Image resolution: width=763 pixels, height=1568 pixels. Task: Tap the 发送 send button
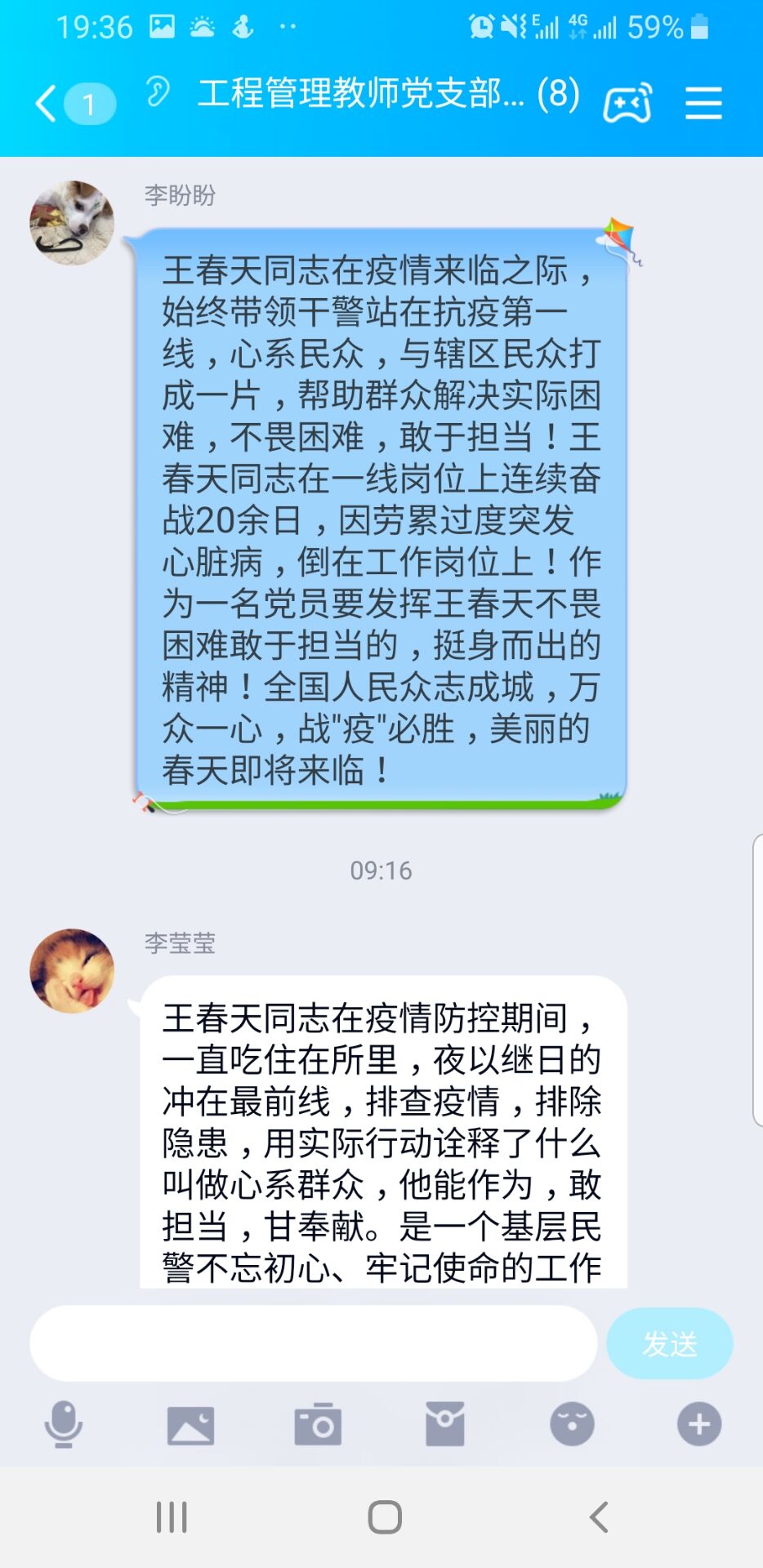pyautogui.click(x=669, y=1343)
